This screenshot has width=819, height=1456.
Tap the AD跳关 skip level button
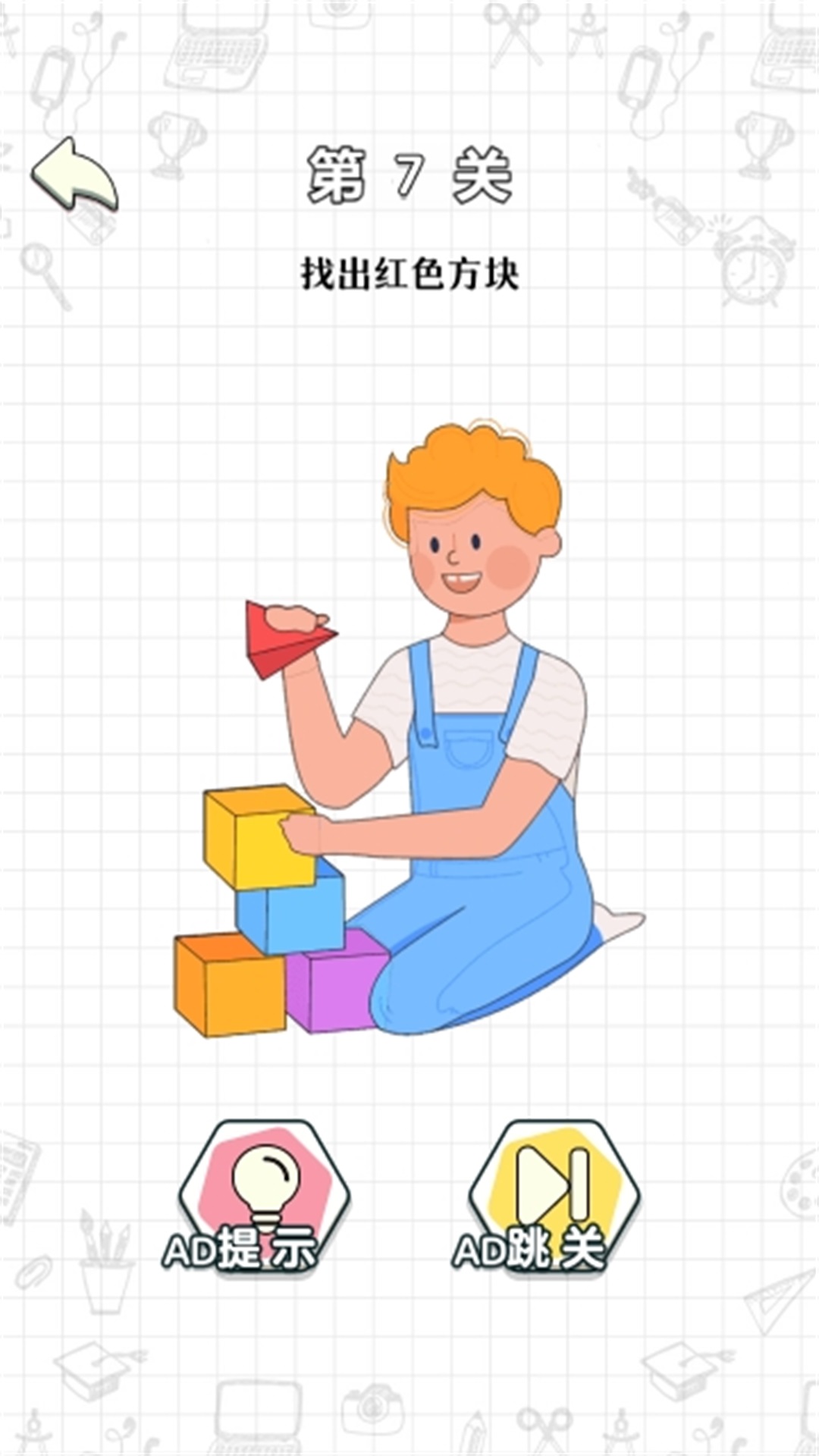point(554,1198)
